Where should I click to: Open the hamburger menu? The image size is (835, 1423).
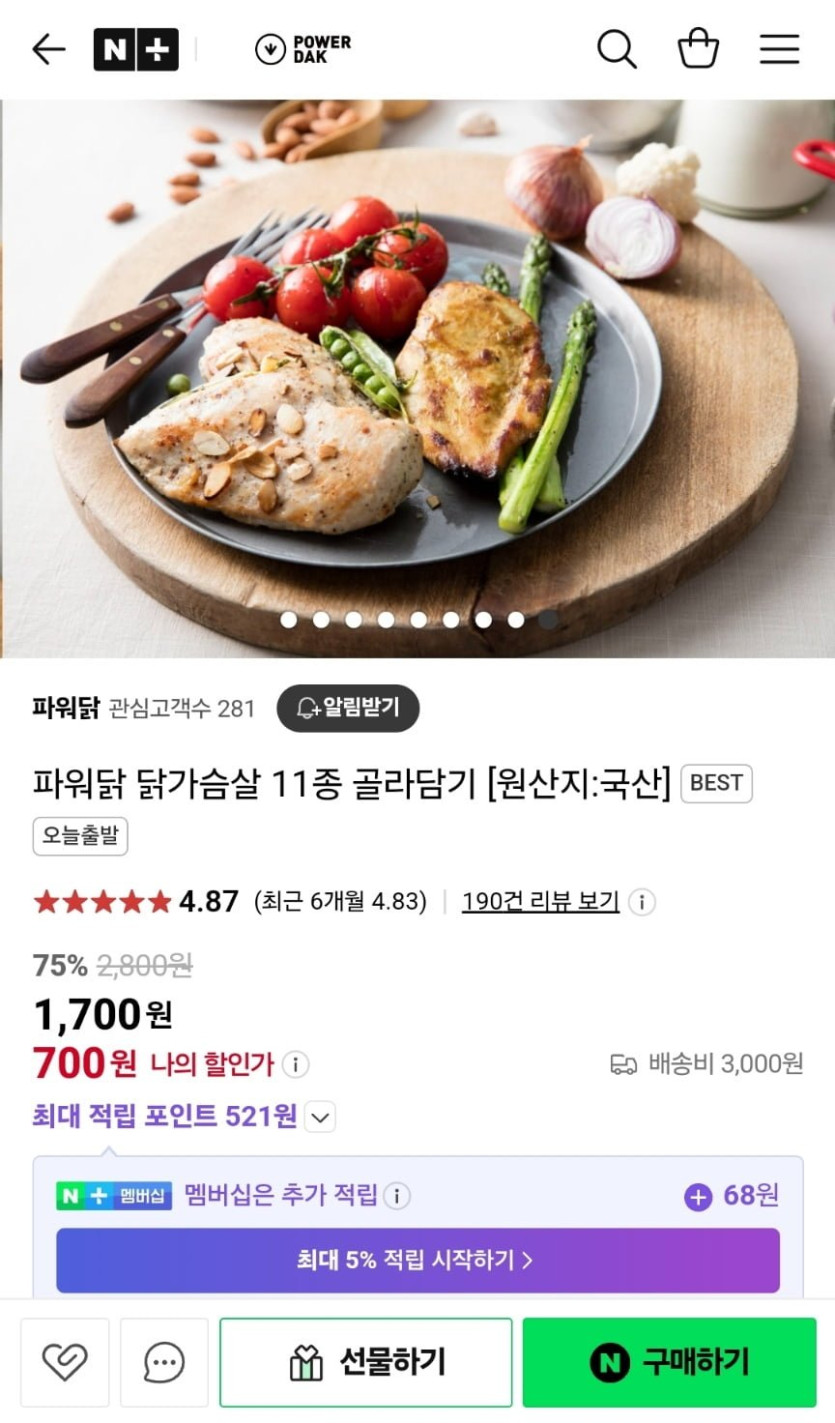click(x=779, y=49)
